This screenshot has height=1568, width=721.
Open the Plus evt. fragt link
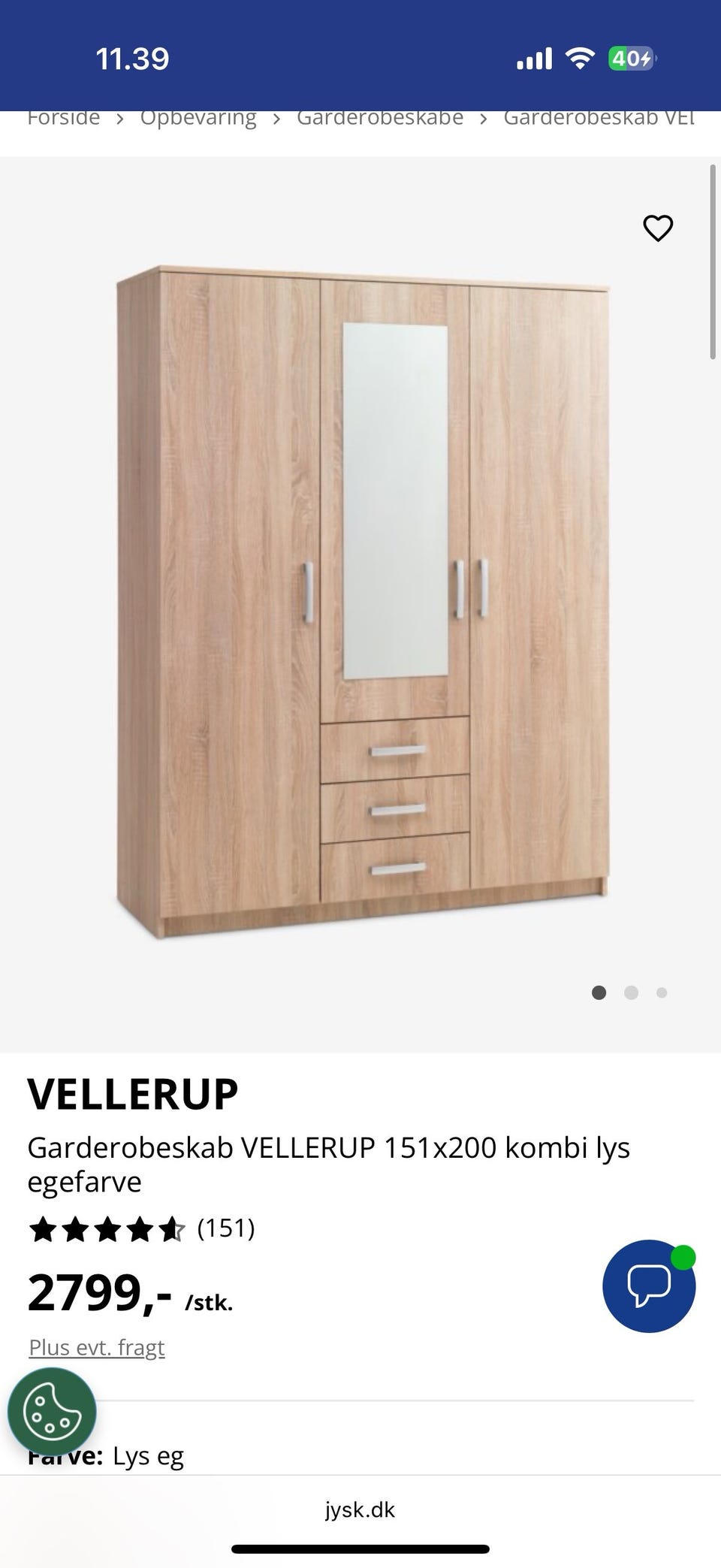pos(96,1347)
